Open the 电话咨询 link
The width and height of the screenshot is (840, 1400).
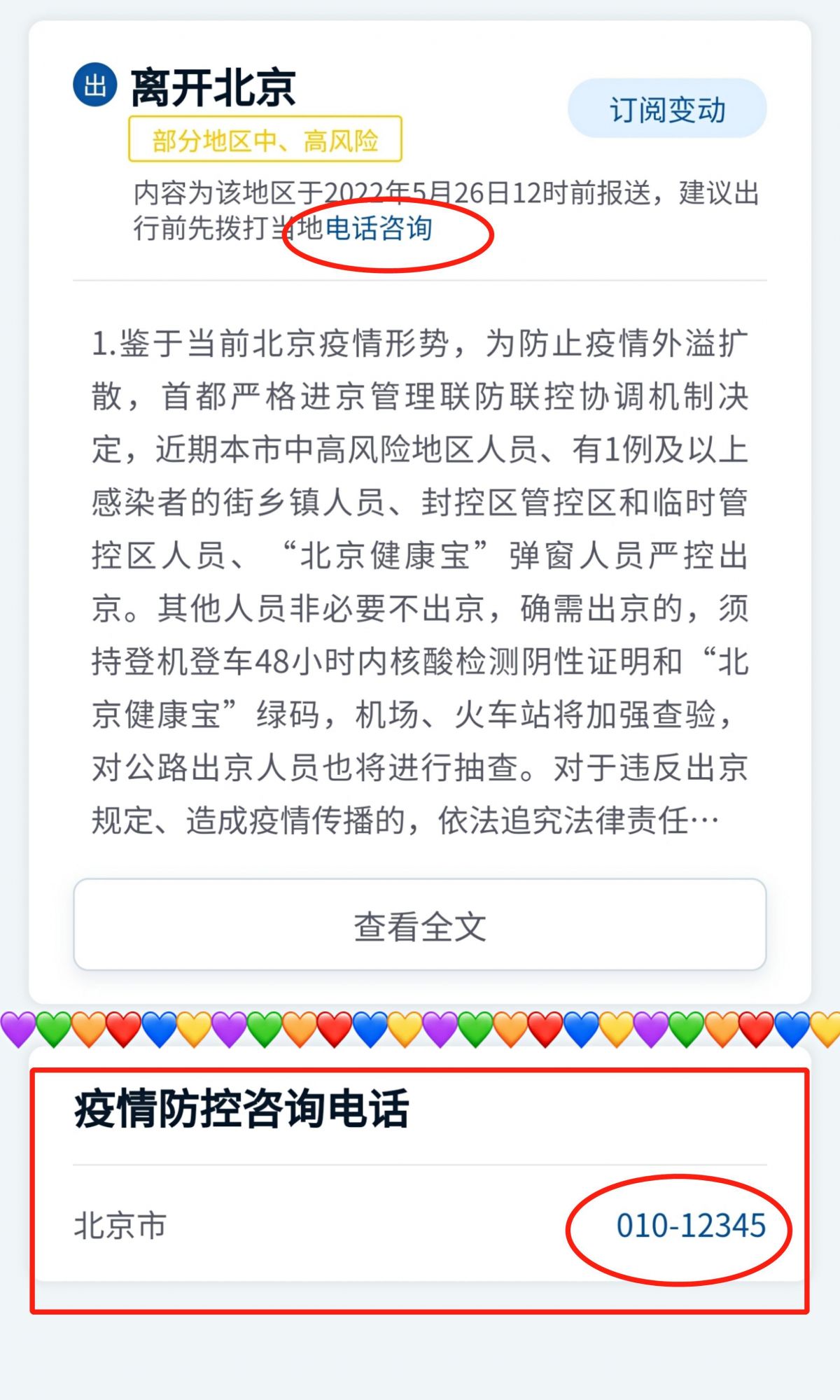(379, 228)
